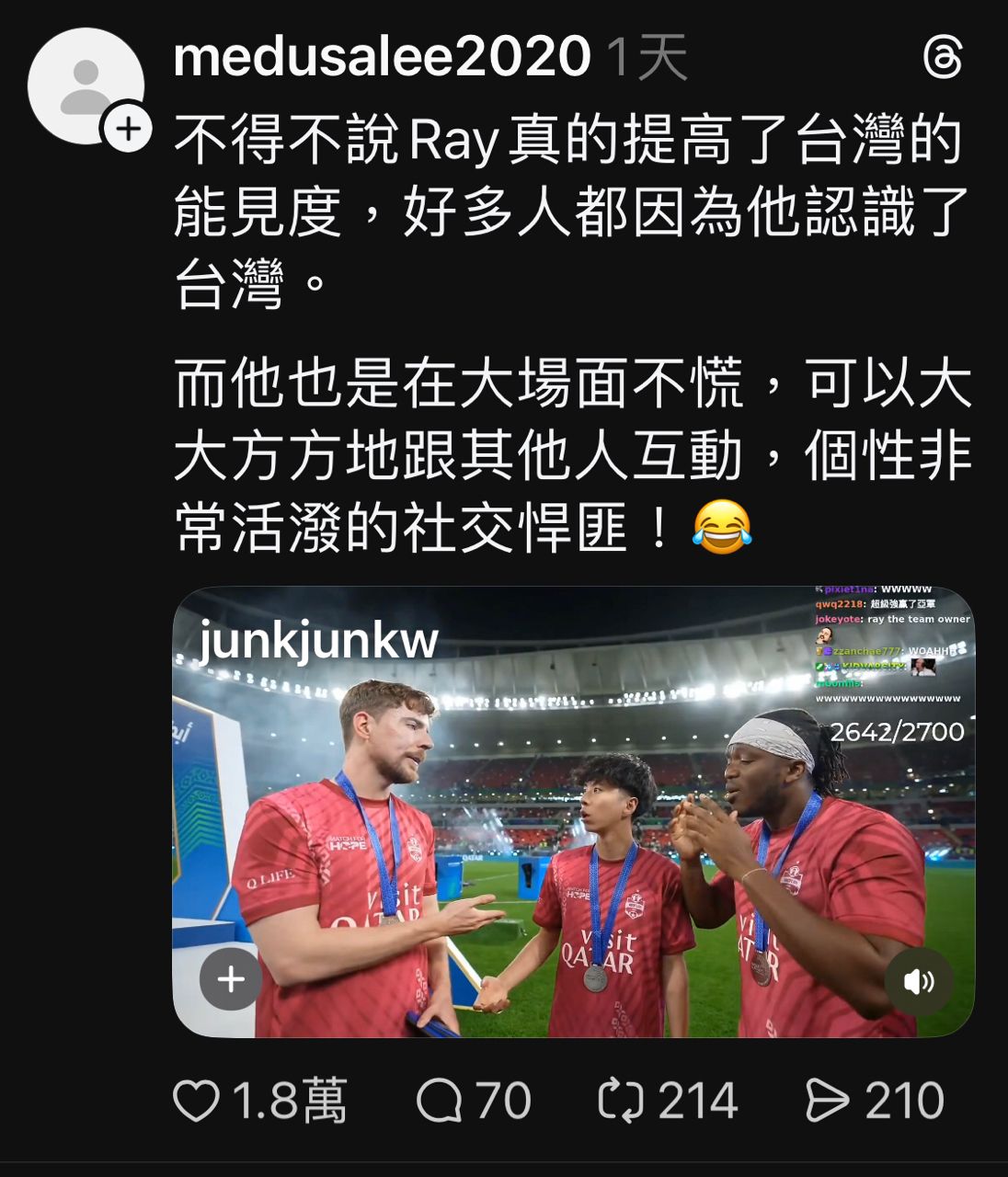This screenshot has height=1177, width=1008.
Task: Share the post with the send icon
Action: [x=827, y=1101]
